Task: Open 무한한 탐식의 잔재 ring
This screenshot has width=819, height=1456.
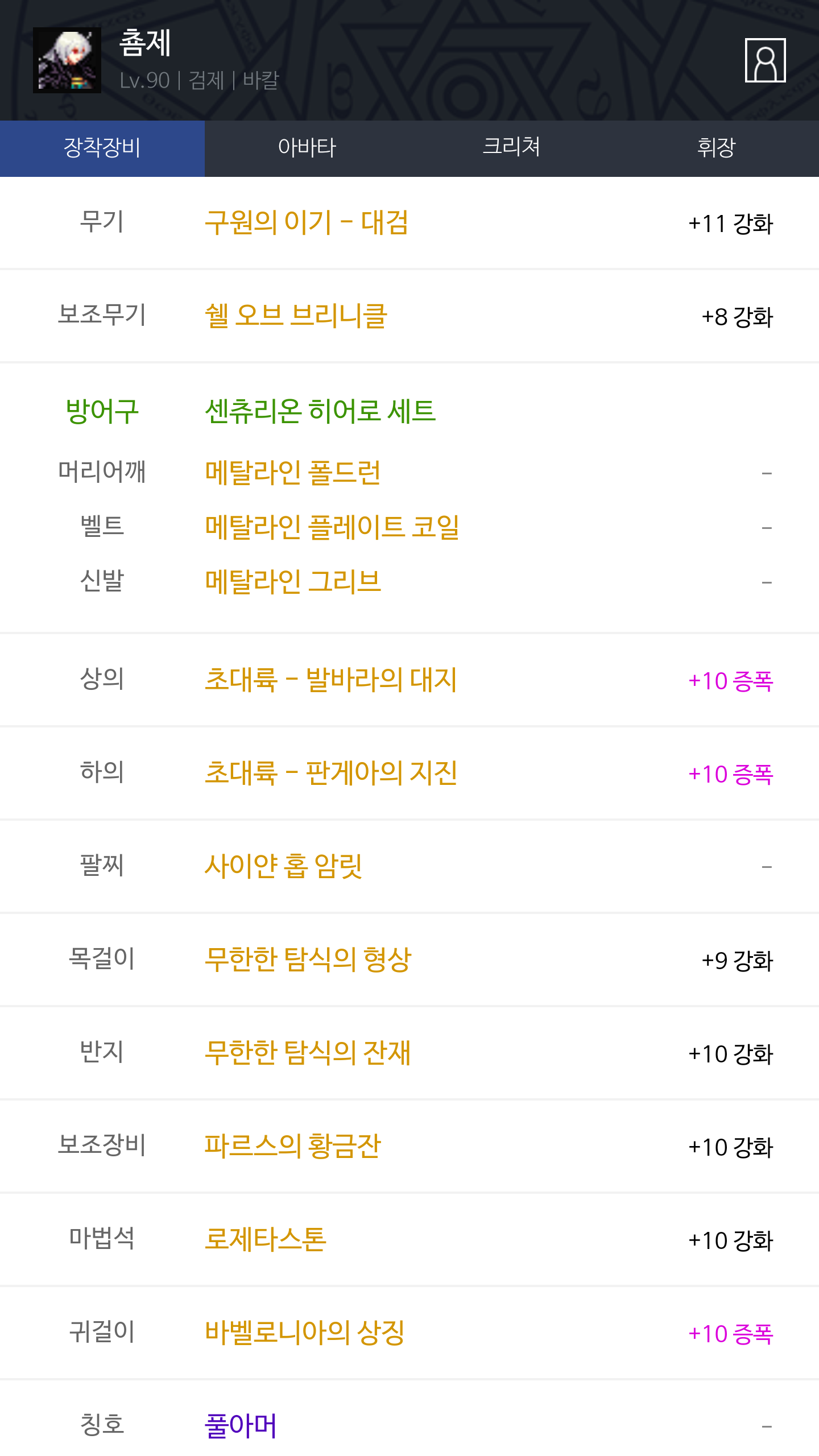Action: tap(308, 1053)
